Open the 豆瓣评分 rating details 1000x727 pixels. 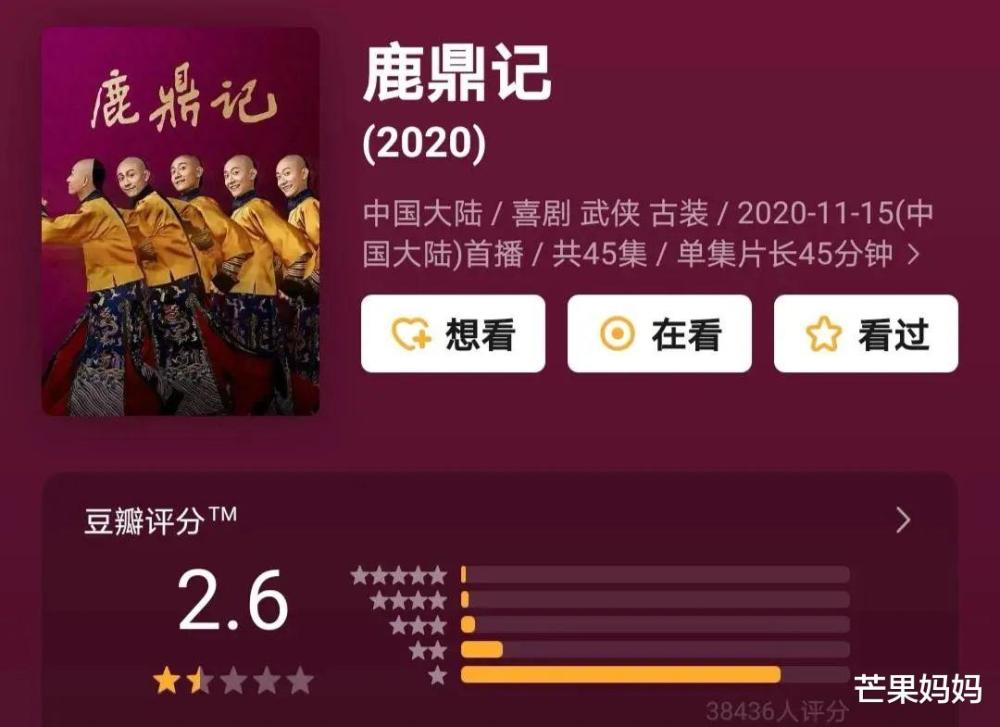coord(903,520)
